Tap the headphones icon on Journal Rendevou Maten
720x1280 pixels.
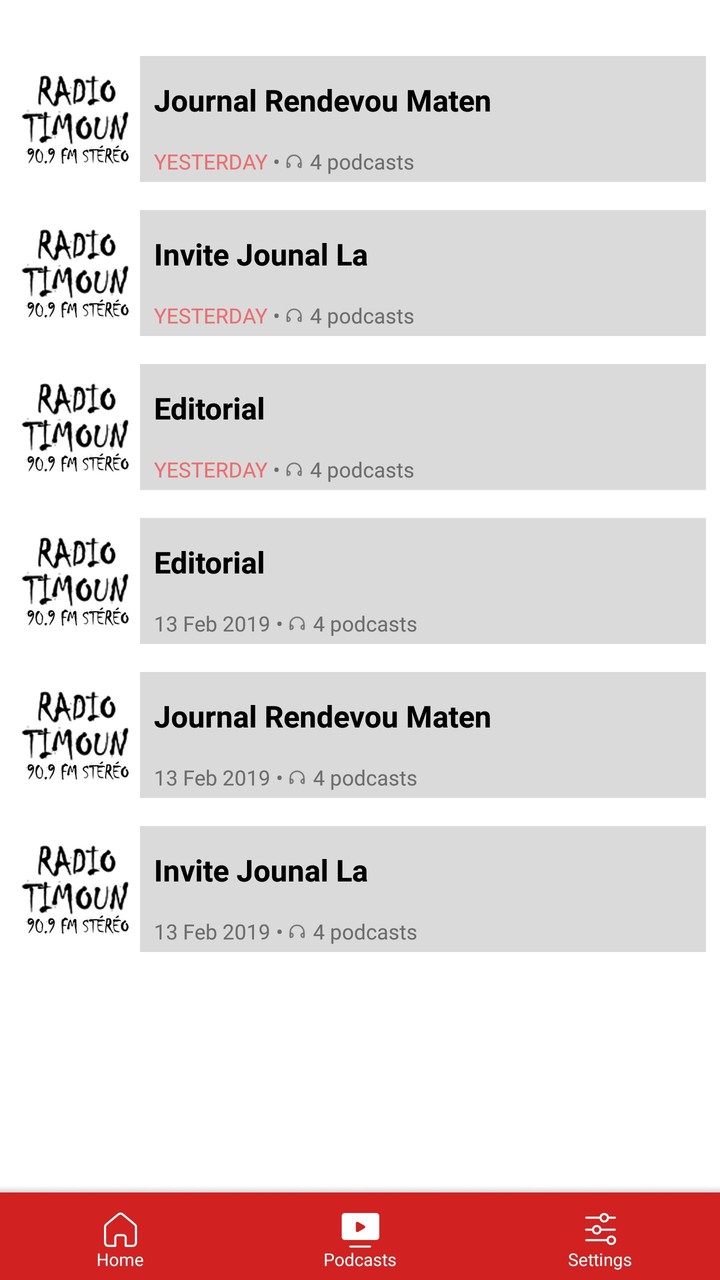click(293, 162)
